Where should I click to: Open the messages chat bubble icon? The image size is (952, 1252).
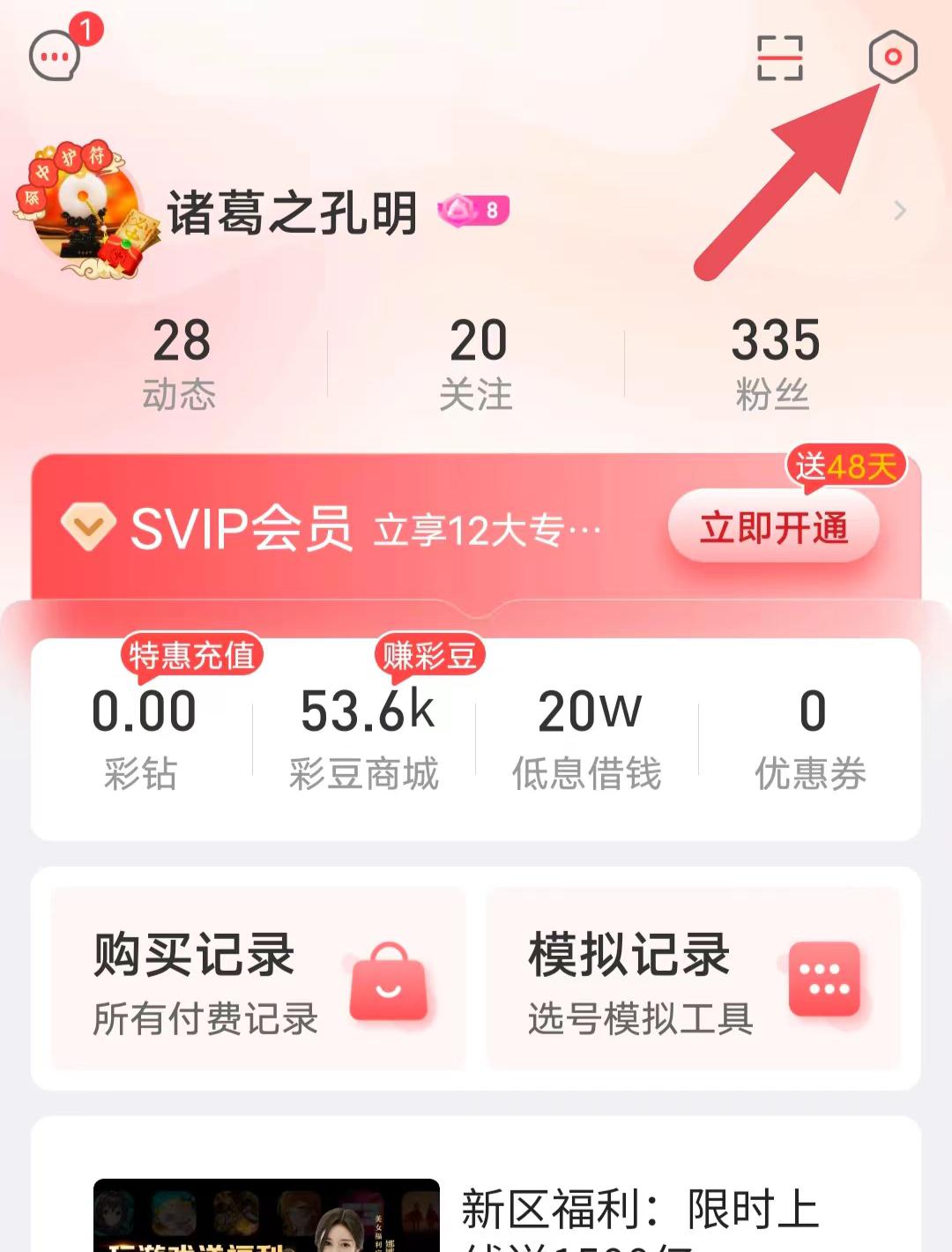point(56,56)
